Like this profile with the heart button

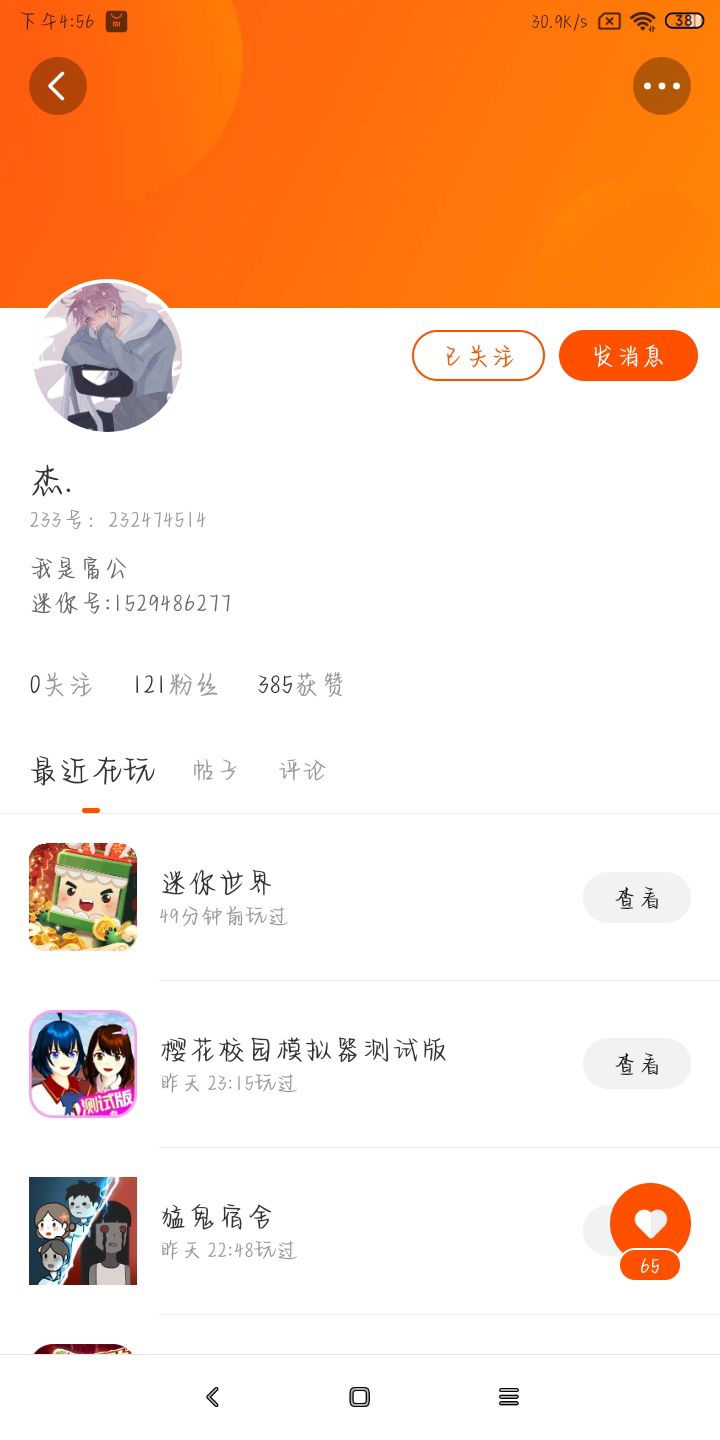click(650, 1223)
